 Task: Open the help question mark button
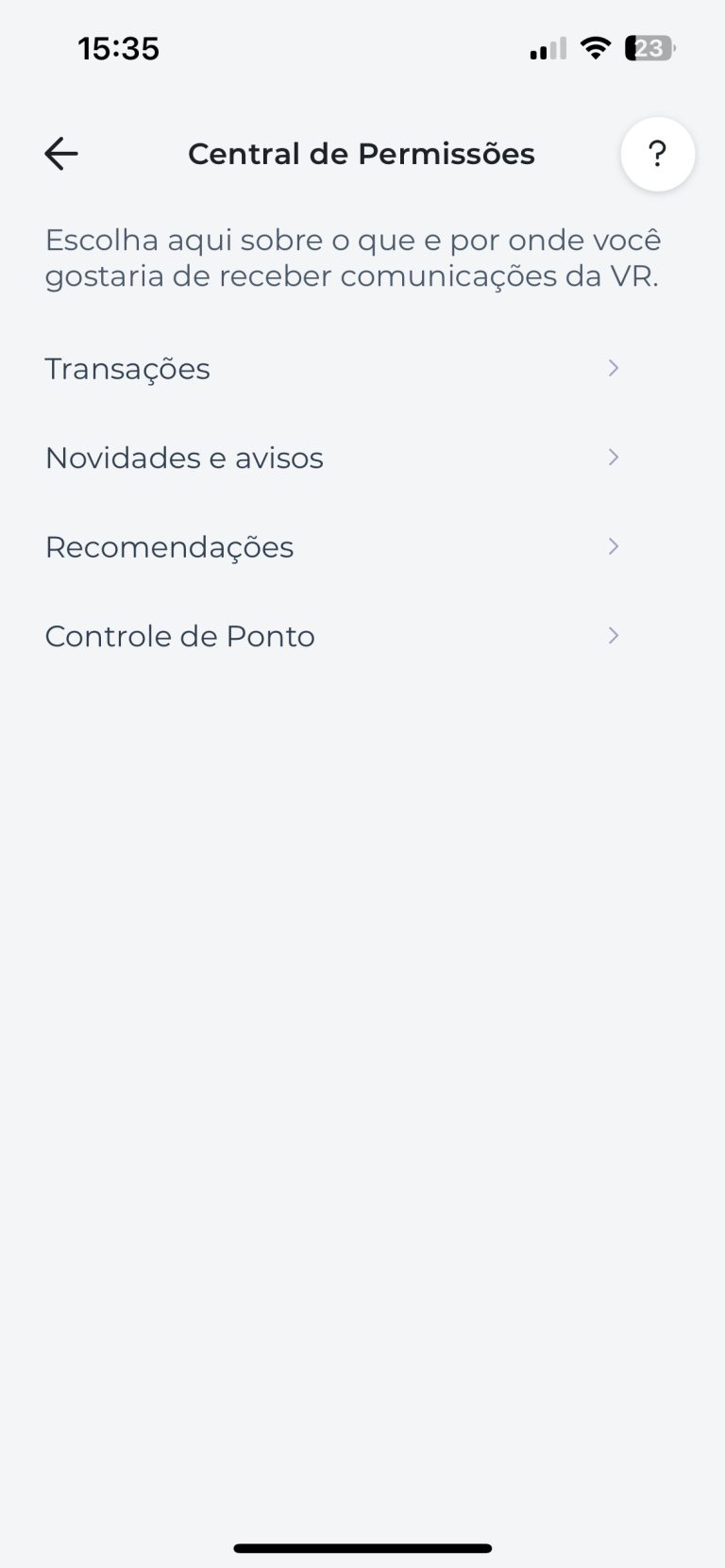click(x=657, y=154)
